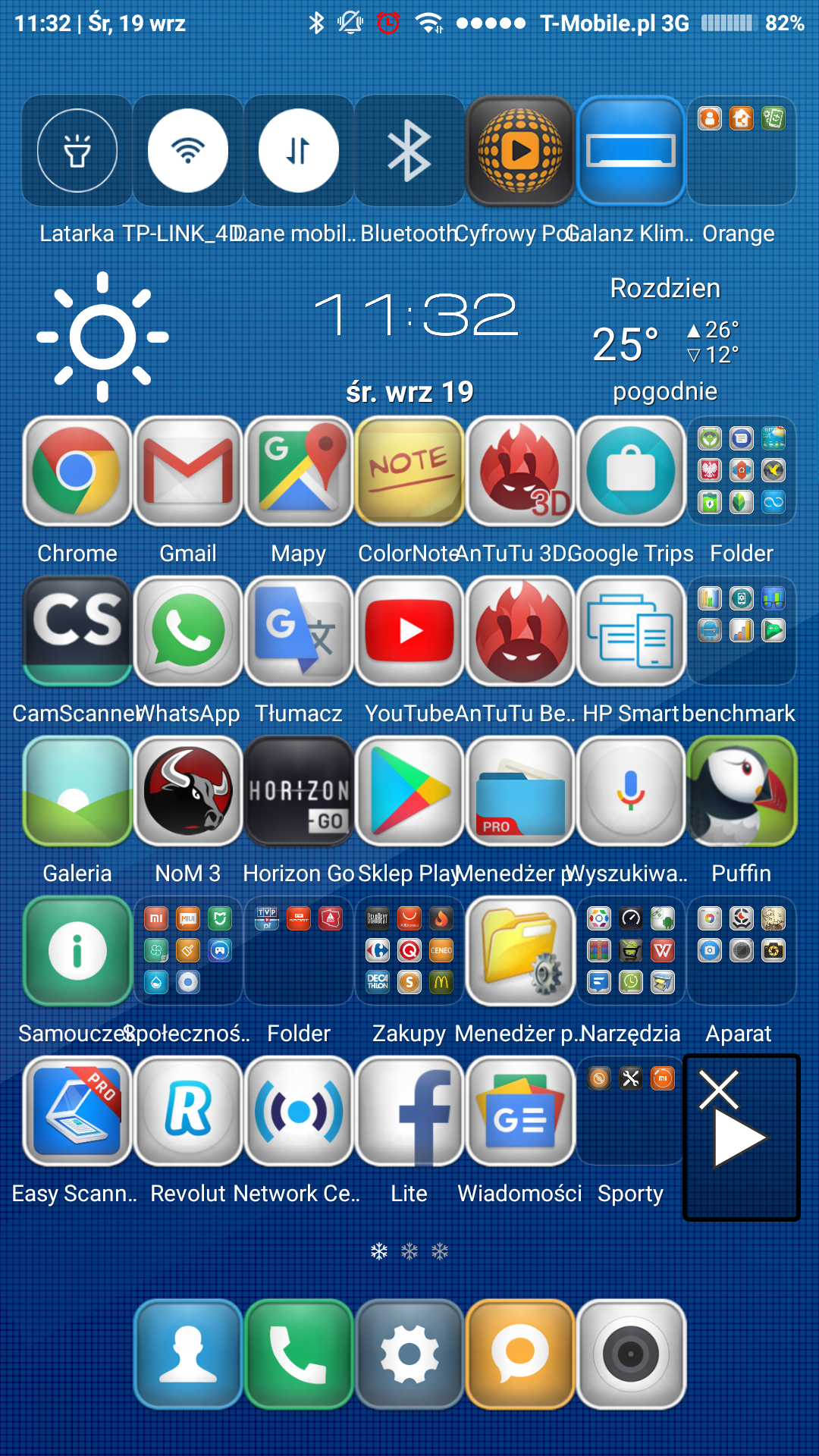Open Galeria app

pos(77,792)
